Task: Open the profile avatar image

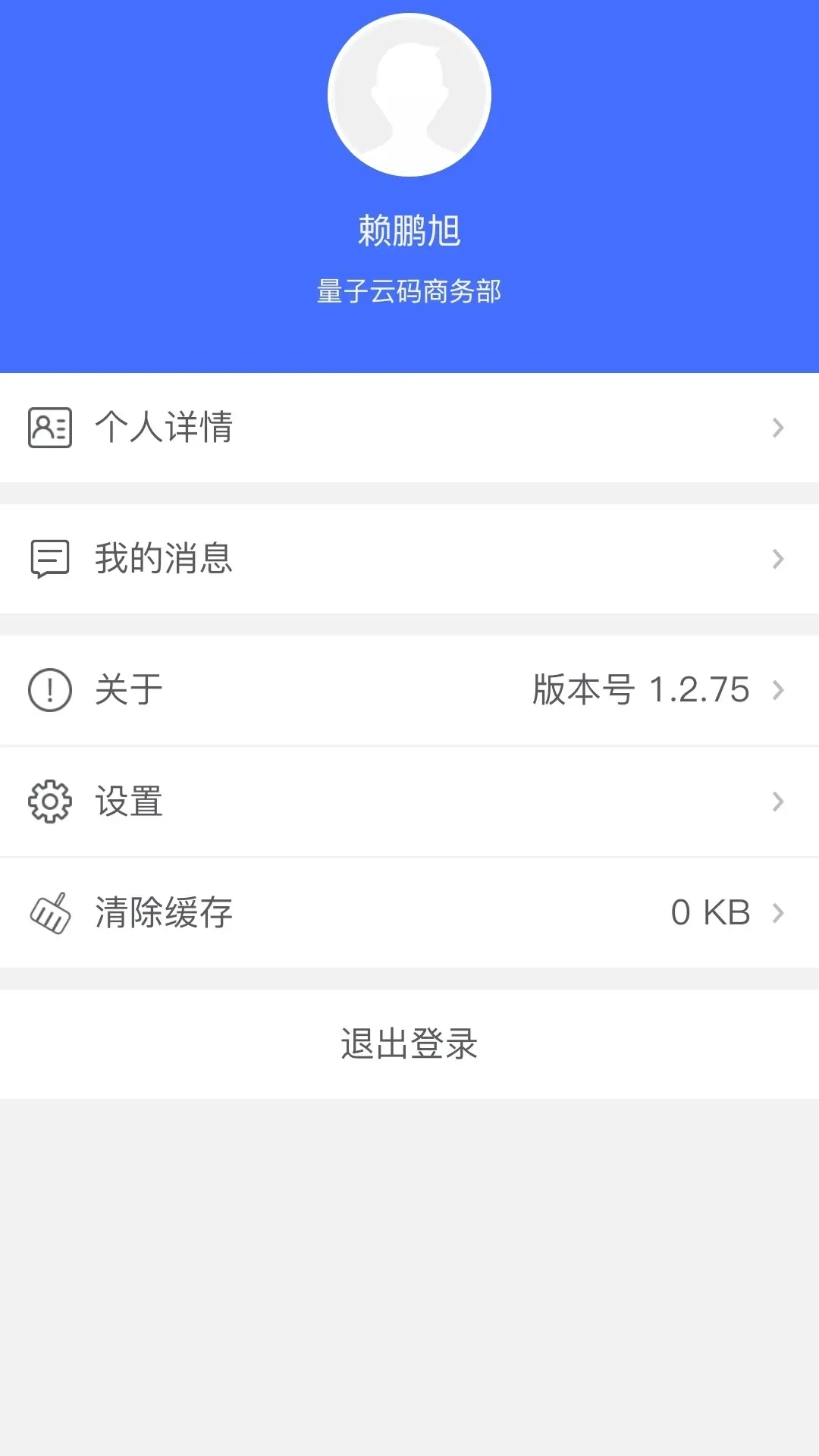Action: pos(408,94)
